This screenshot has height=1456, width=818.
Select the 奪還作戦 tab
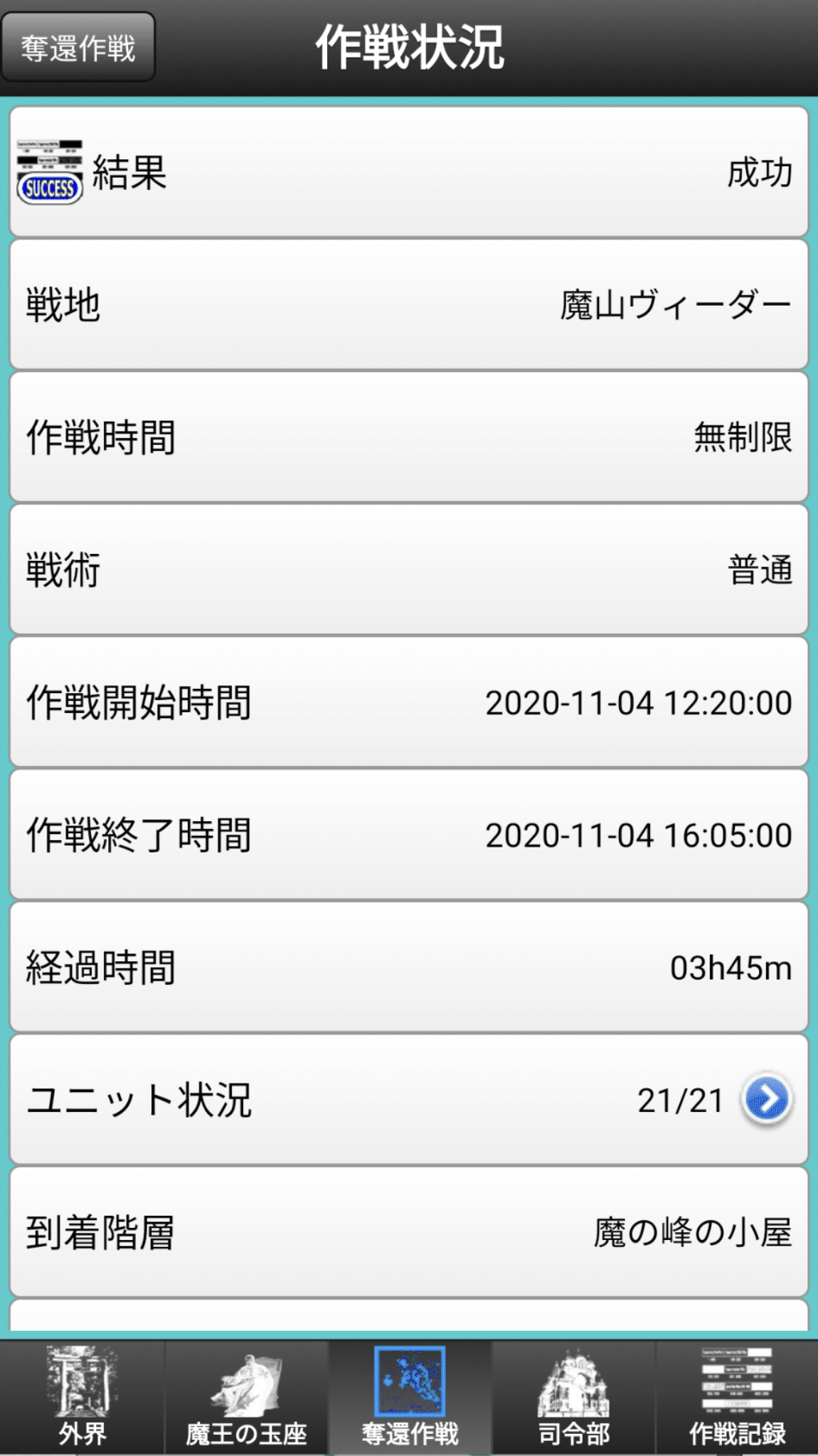click(x=410, y=1398)
